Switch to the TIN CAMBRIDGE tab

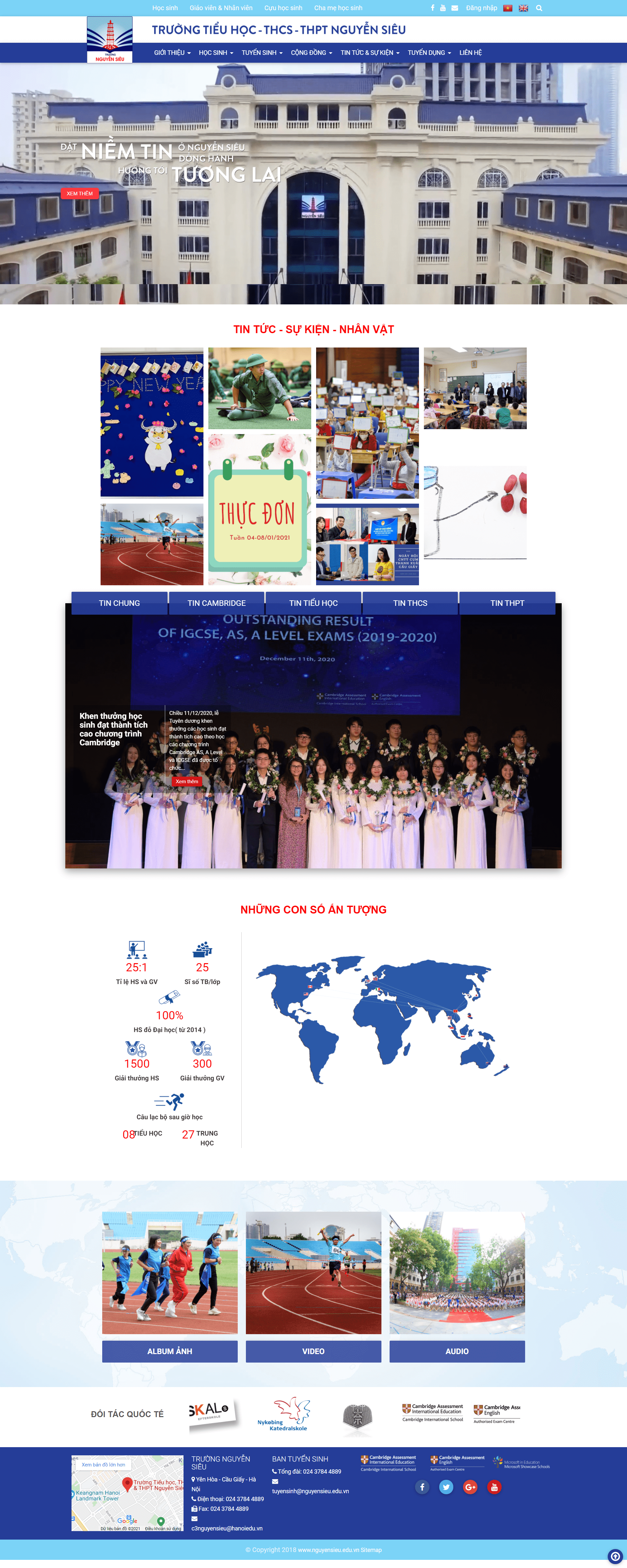[x=216, y=603]
